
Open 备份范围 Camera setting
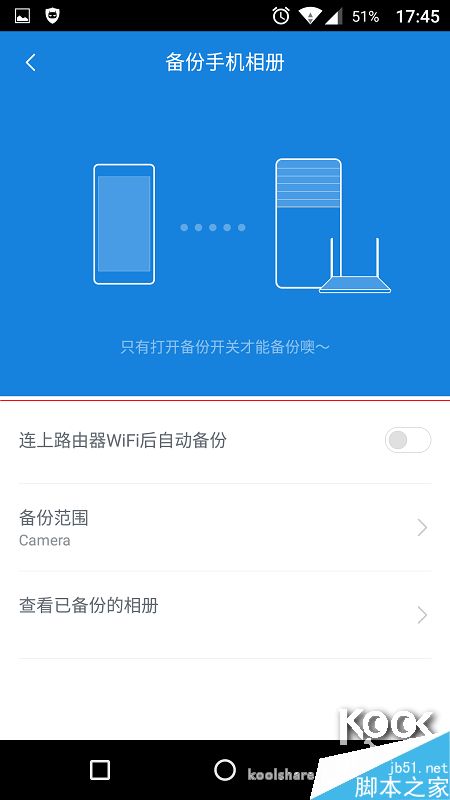point(225,528)
